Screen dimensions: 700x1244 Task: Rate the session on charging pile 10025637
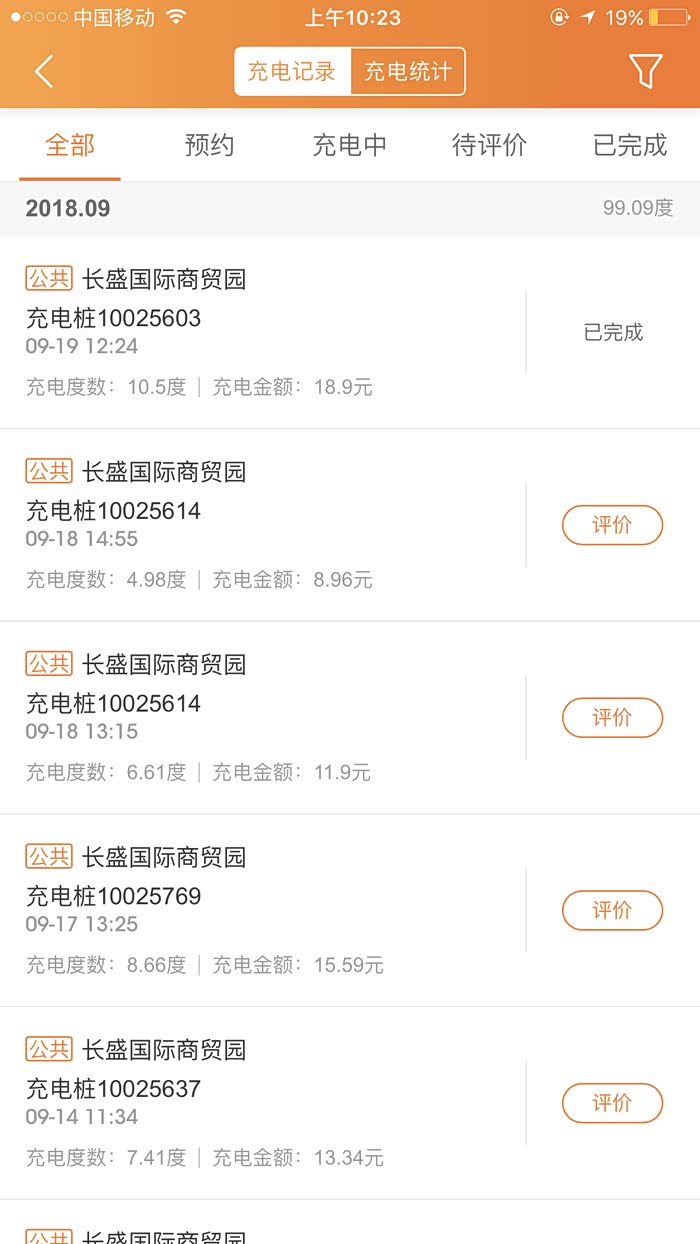click(612, 1104)
